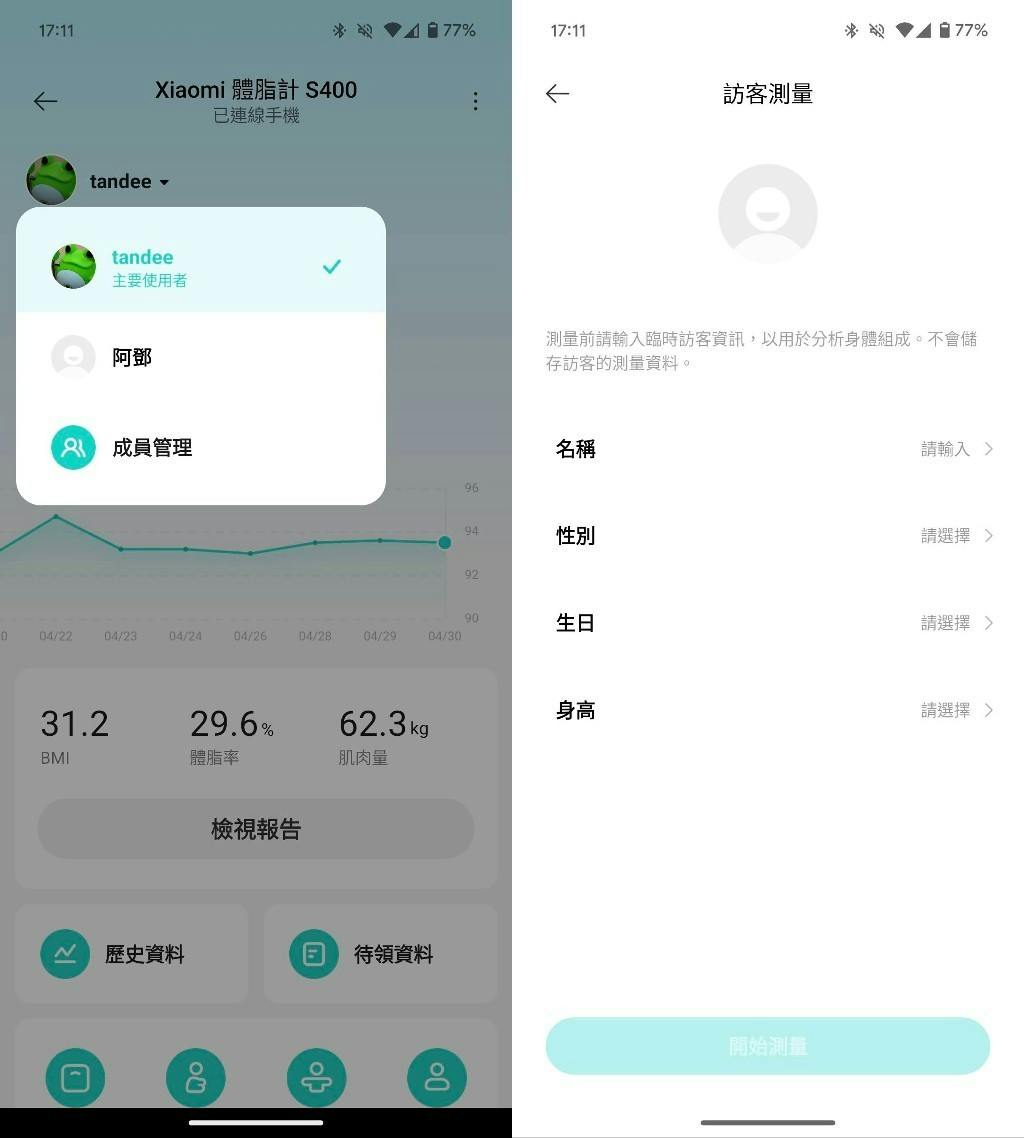Image resolution: width=1024 pixels, height=1138 pixels.
Task: Enter the visitor's 名稱
Action: (768, 449)
